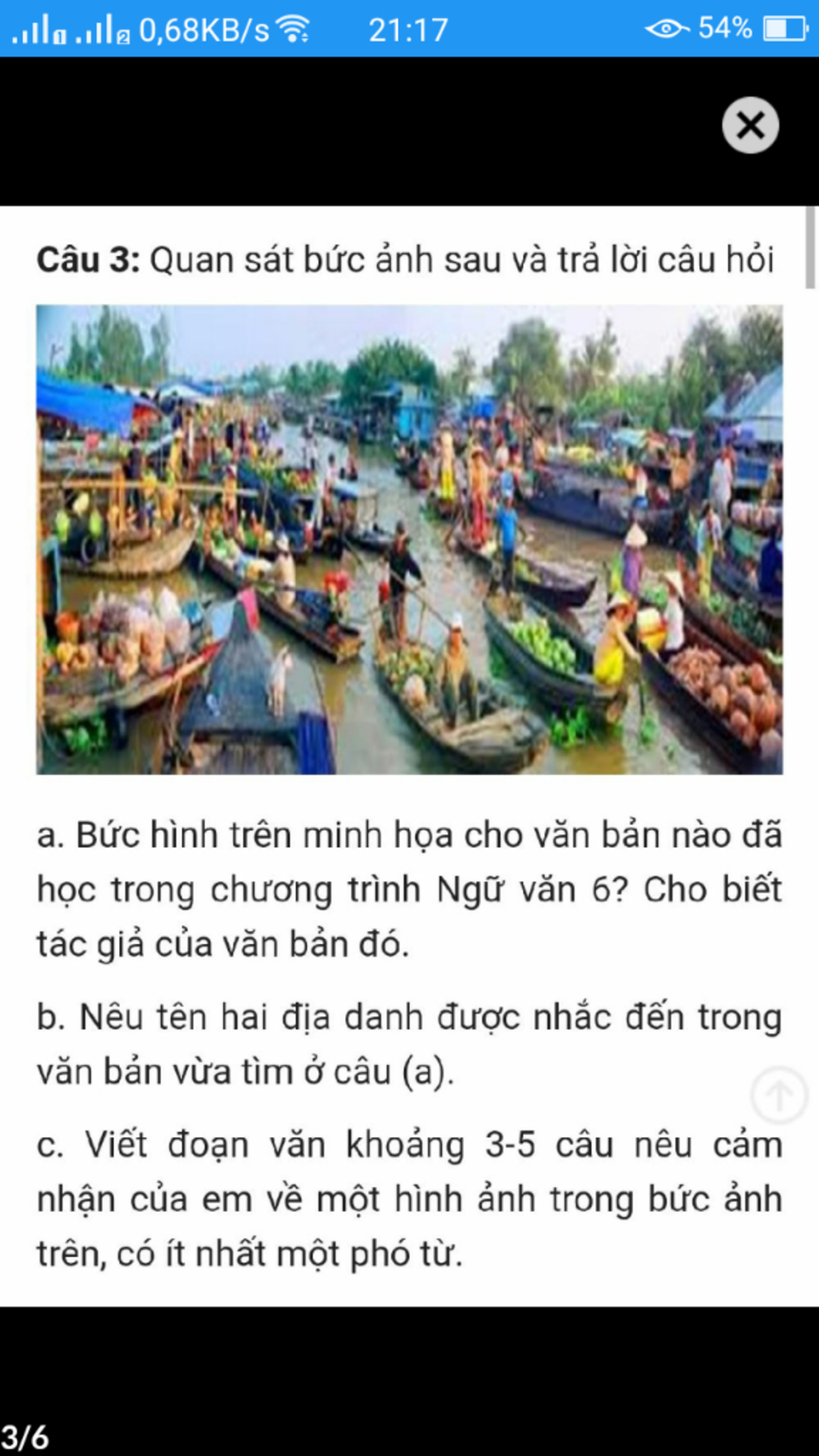Viewport: 819px width, 1456px height.
Task: Tap the scroll-to-top arrow button
Action: 779,1095
